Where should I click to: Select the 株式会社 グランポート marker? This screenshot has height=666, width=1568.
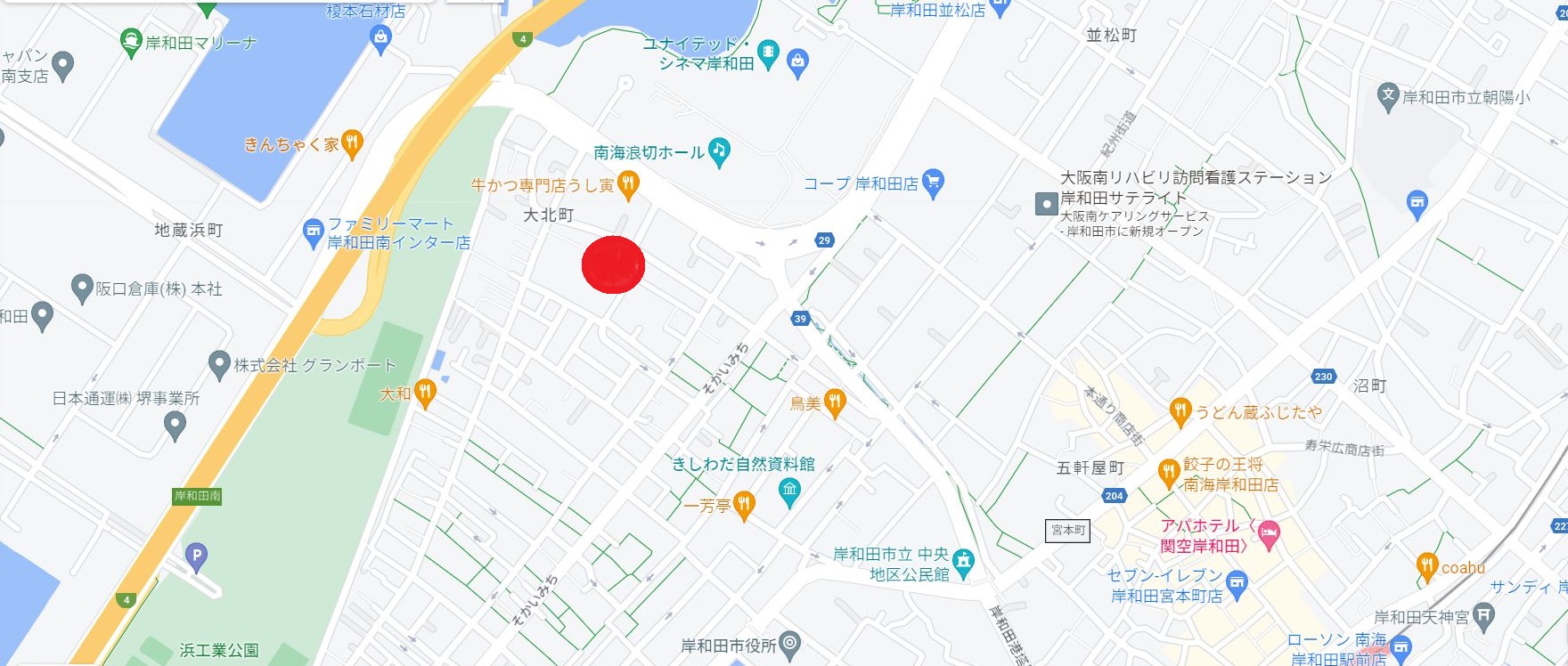(x=219, y=363)
